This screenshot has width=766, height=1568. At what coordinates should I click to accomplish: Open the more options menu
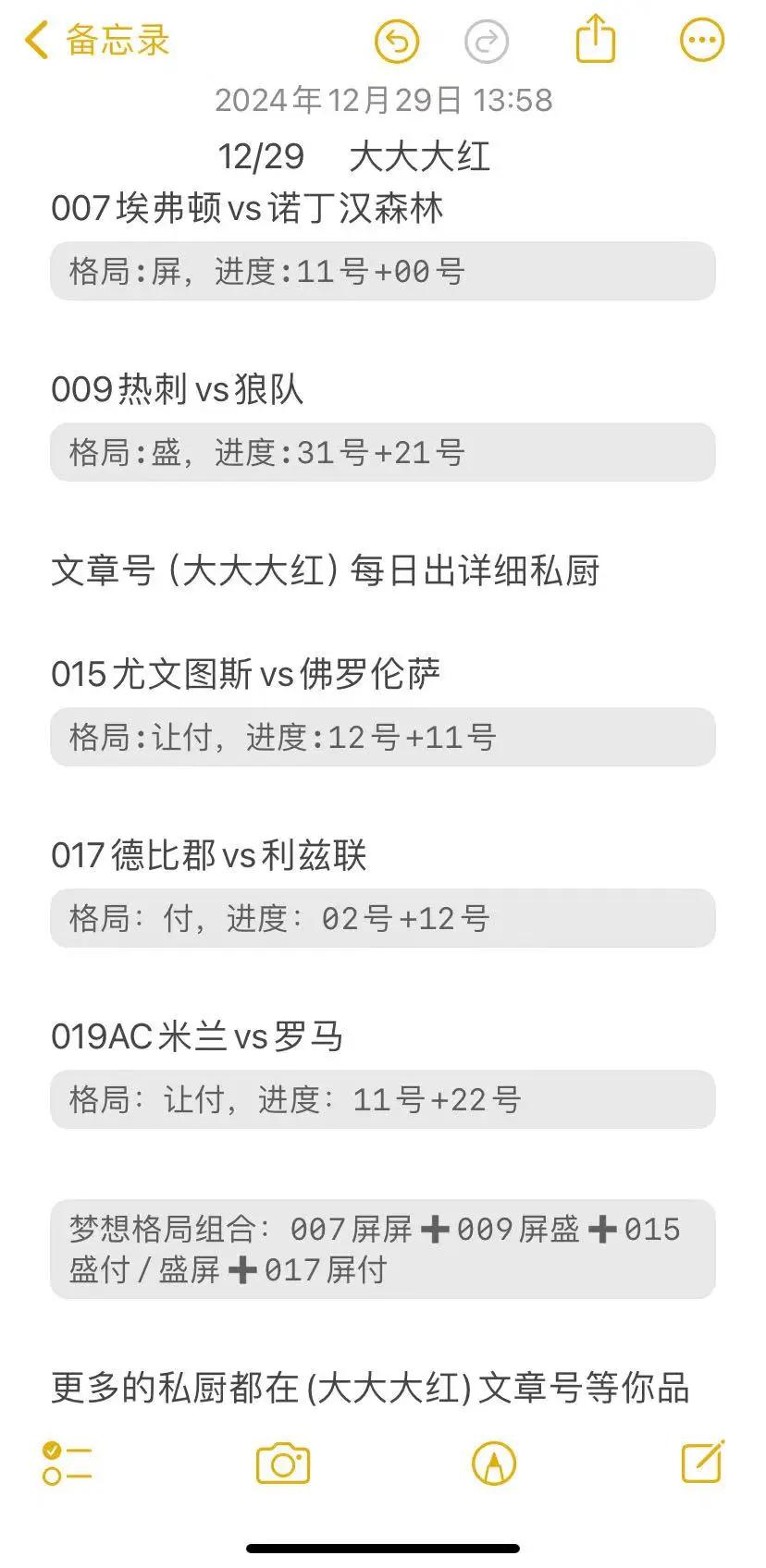pos(702,40)
